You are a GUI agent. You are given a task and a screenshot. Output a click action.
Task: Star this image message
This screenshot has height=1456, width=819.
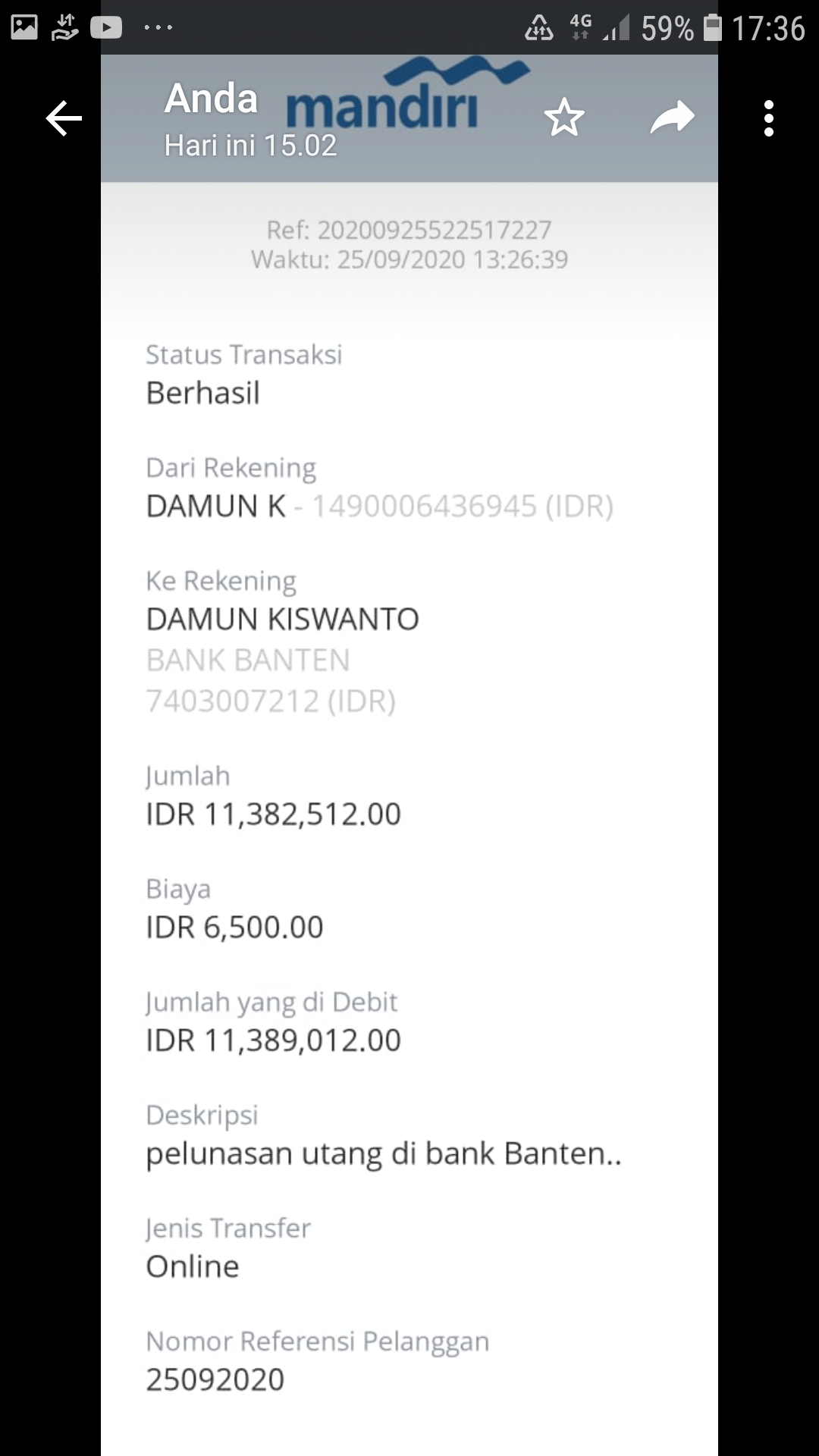[x=564, y=118]
